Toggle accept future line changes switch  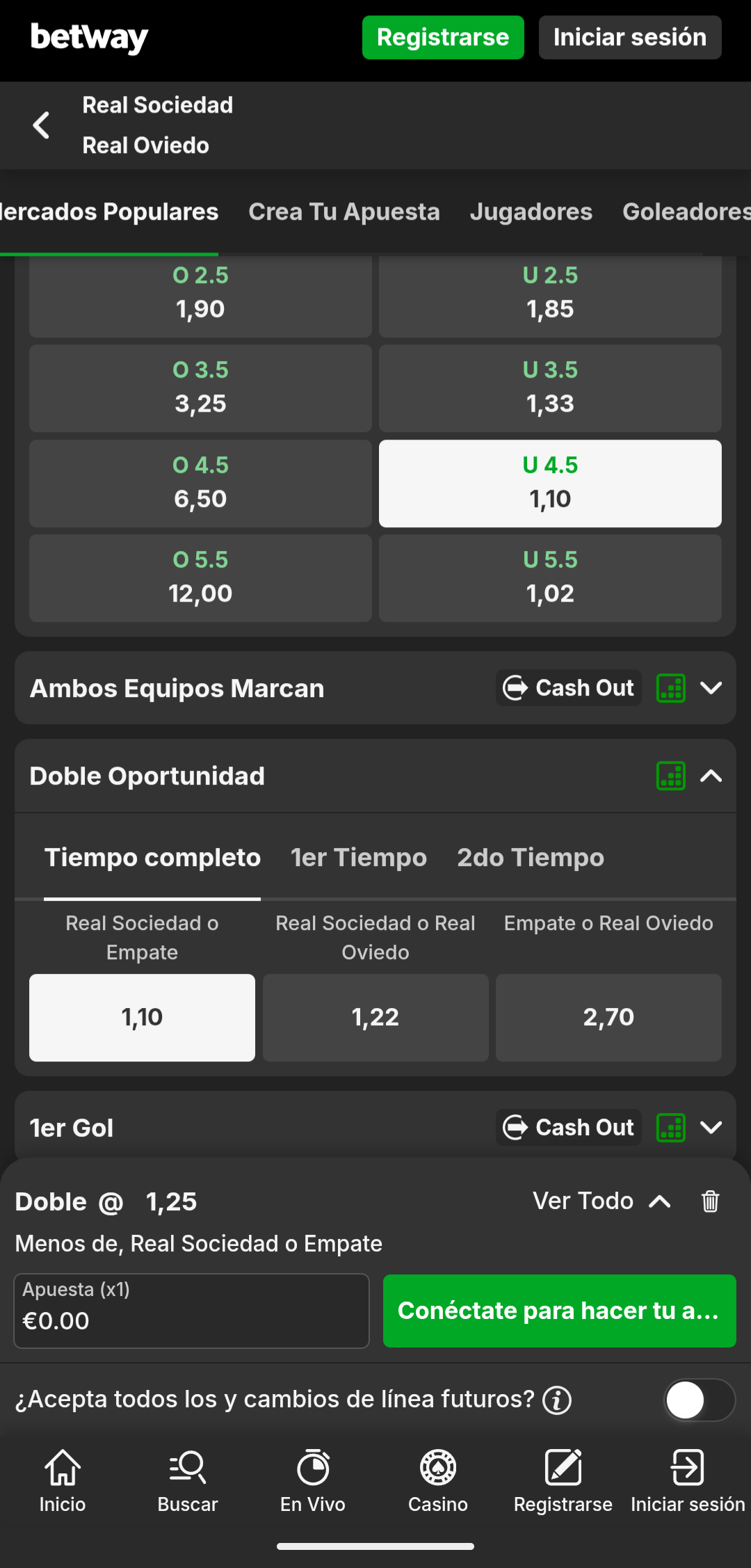pos(699,1400)
